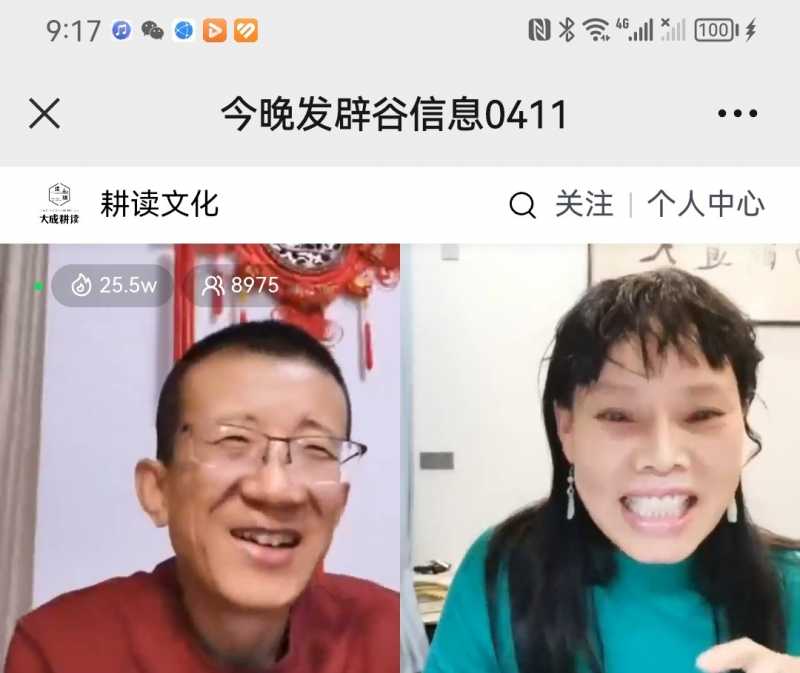Open the 耕读文化 channel profile

tap(158, 204)
